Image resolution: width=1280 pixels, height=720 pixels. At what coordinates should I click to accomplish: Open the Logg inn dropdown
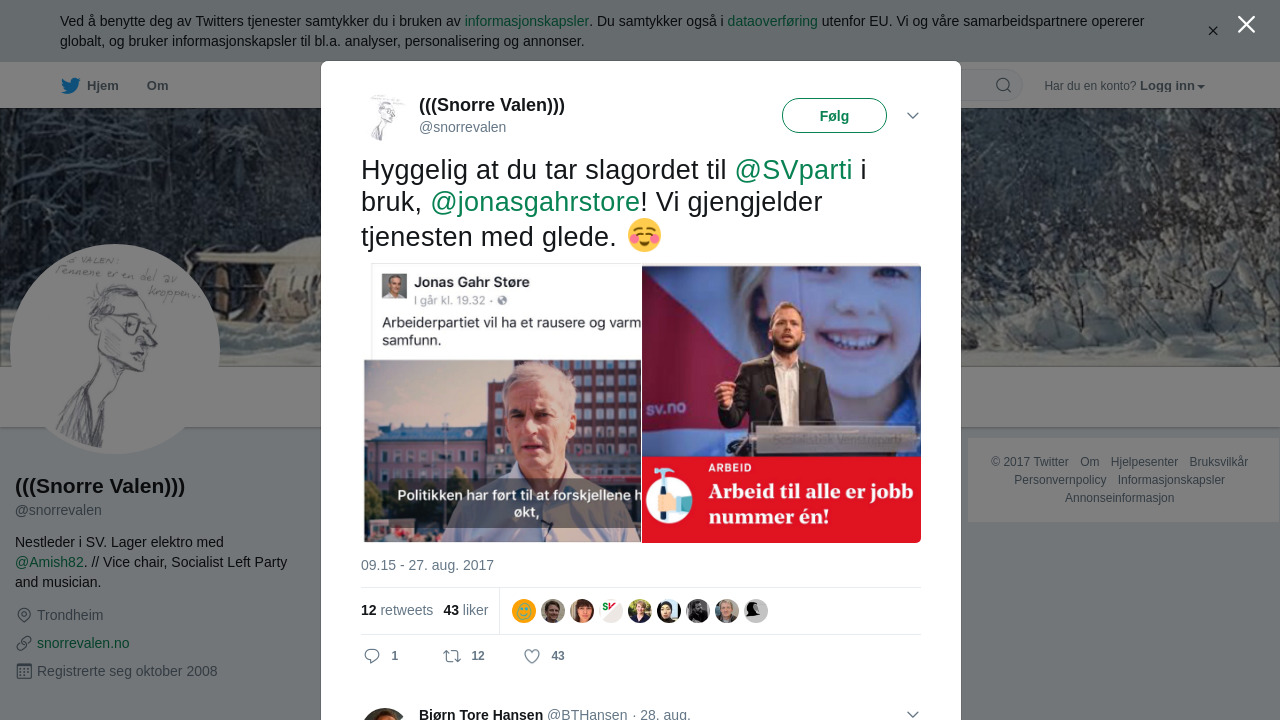[1172, 86]
